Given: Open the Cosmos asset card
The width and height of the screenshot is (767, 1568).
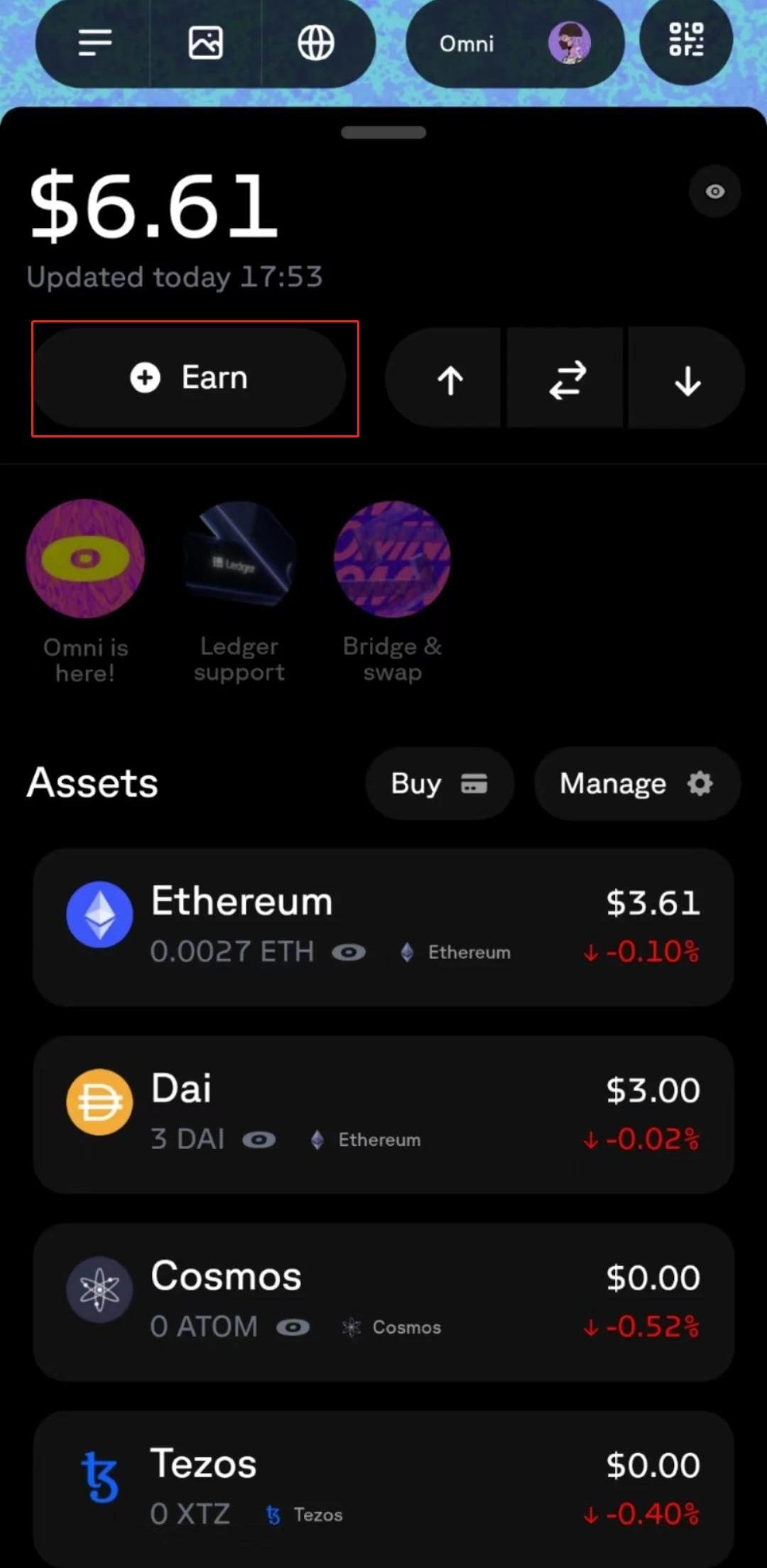Looking at the screenshot, I should [383, 1301].
